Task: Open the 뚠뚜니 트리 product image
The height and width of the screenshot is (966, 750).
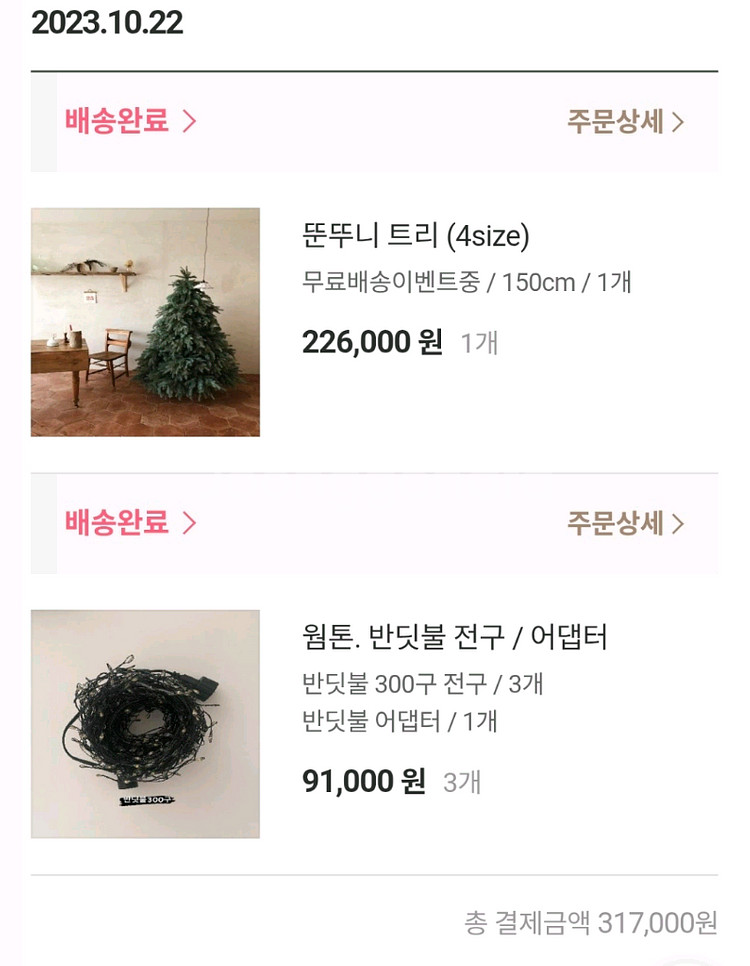Action: (x=145, y=322)
